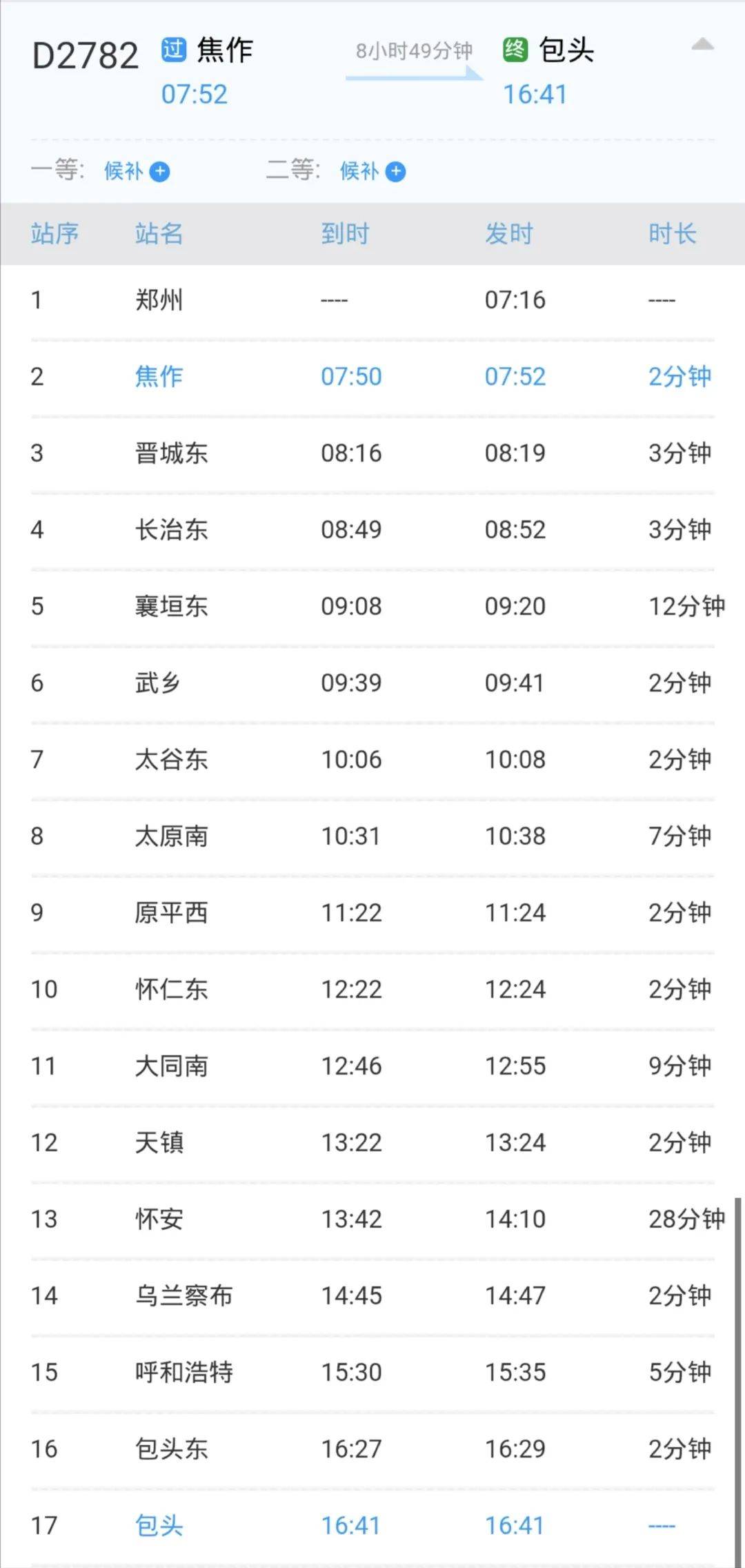Tap the second-class 候补 plus button
This screenshot has width=745, height=1568.
[395, 171]
